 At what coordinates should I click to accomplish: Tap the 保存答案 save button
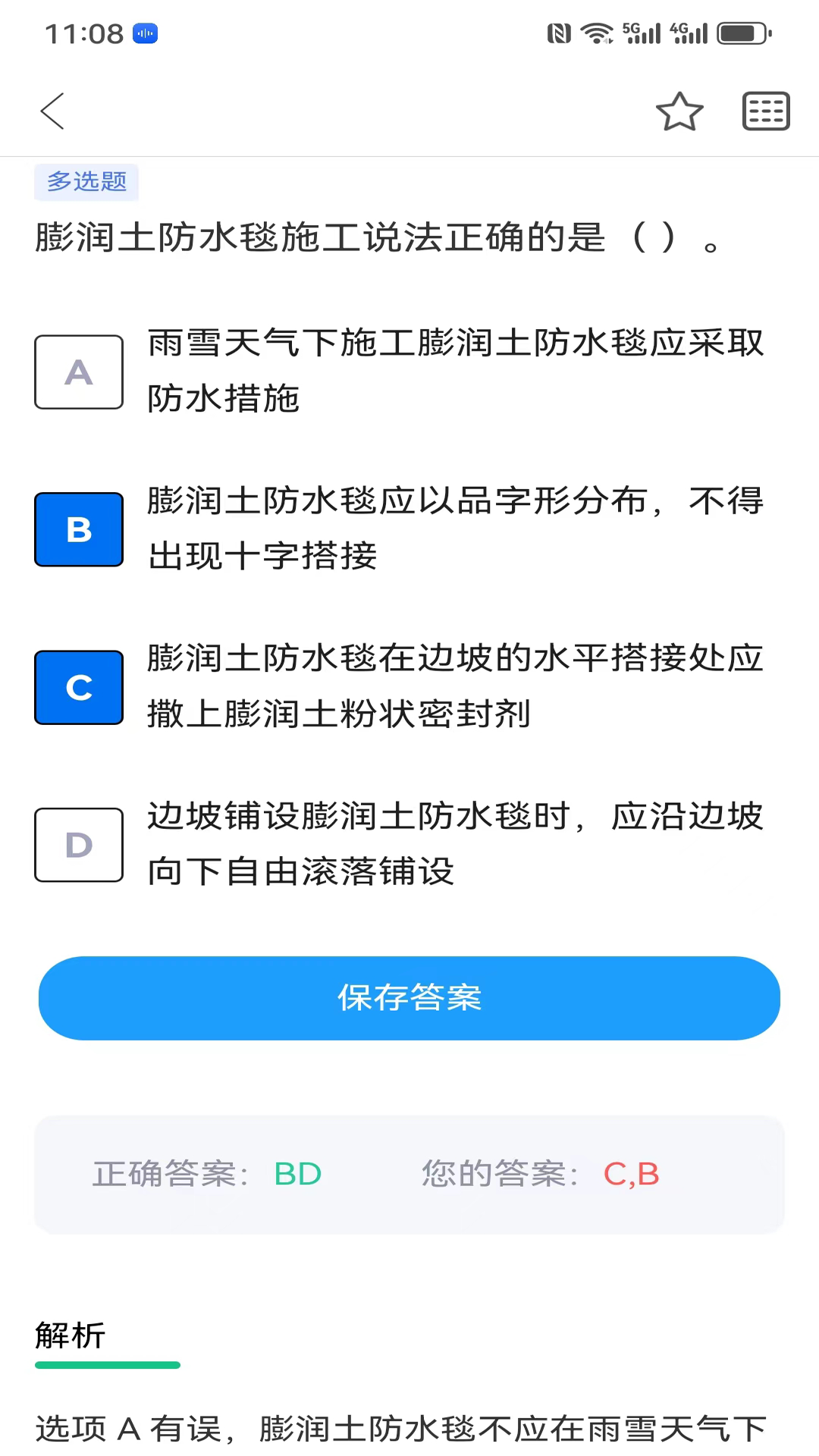[x=409, y=998]
